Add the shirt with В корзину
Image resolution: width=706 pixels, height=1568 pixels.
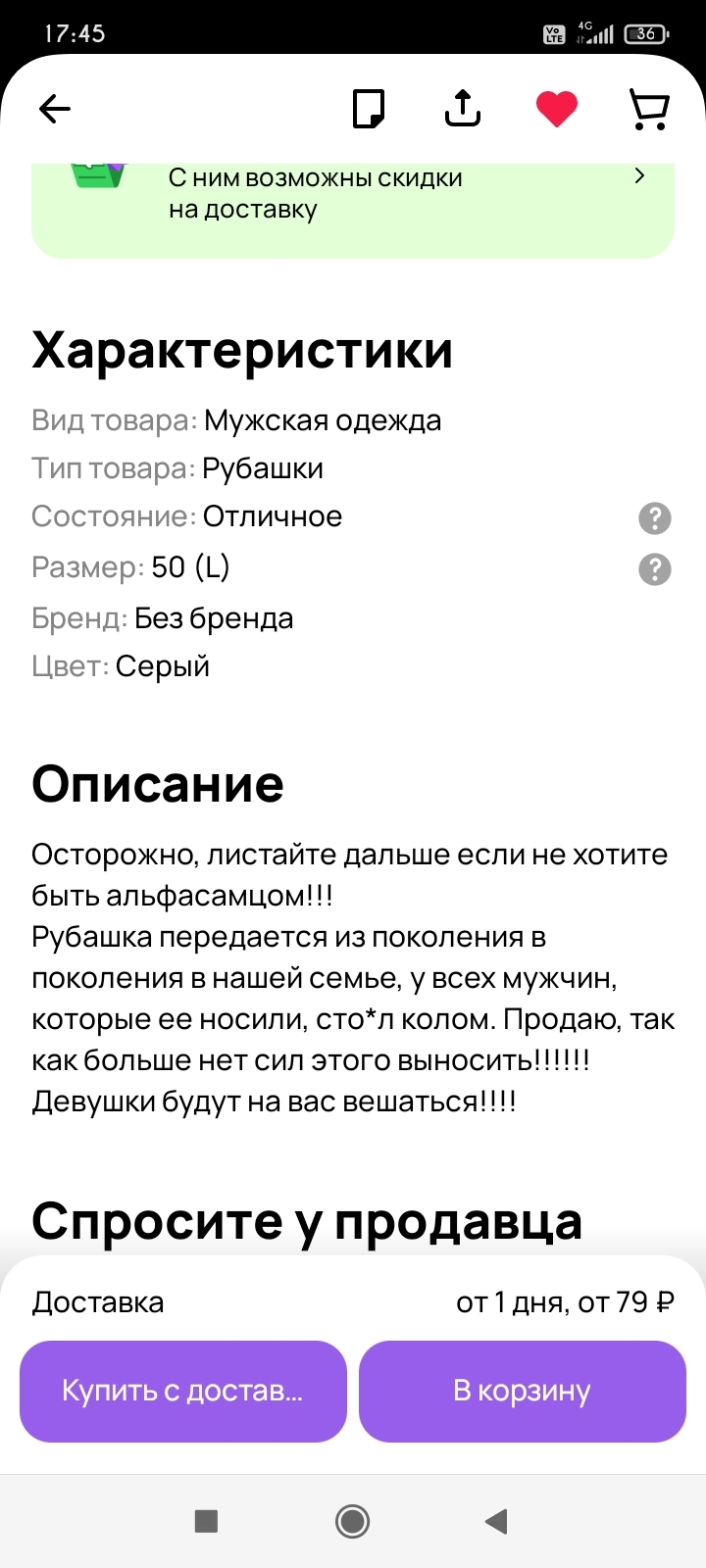523,1391
